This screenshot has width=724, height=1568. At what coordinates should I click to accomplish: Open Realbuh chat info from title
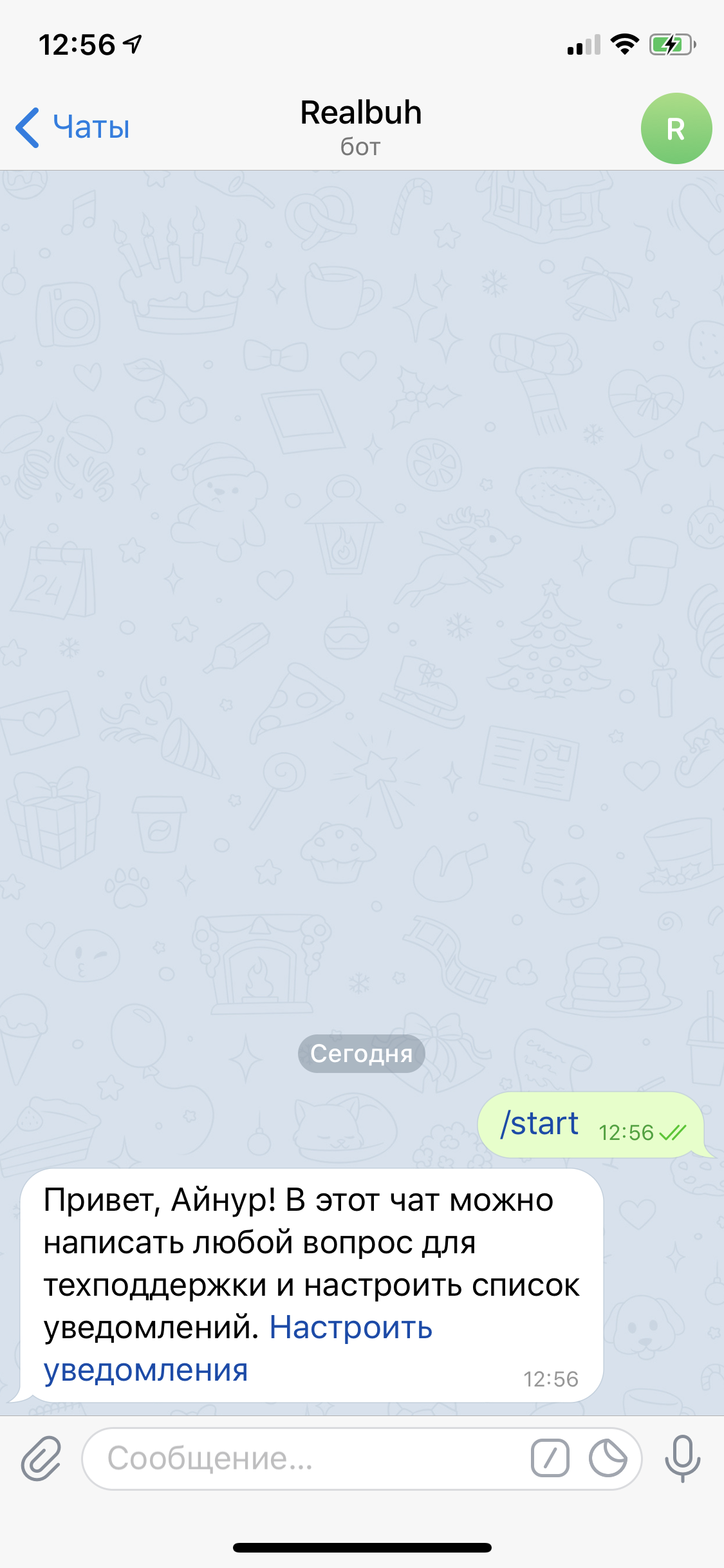tap(361, 126)
